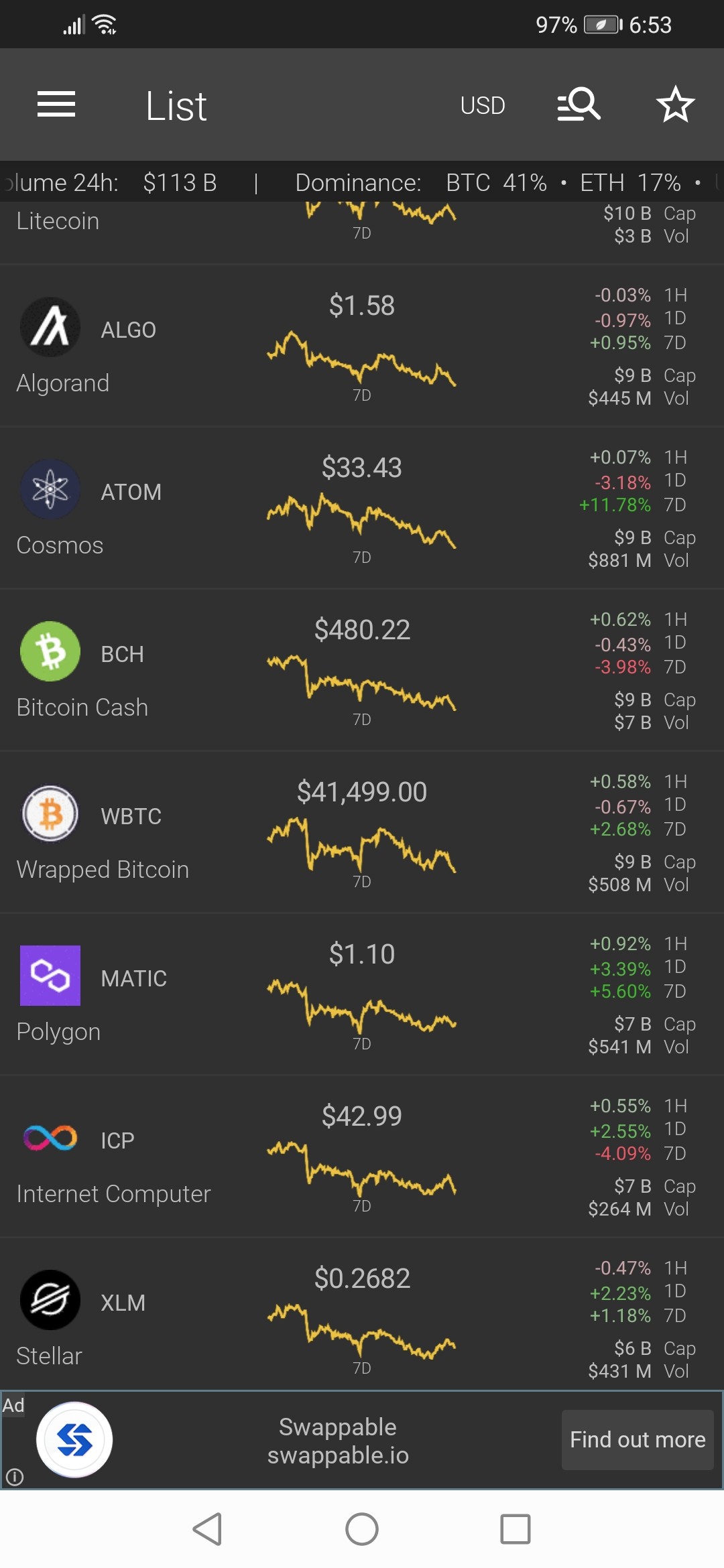Open the Litecoin row
The image size is (724, 1568).
[x=362, y=233]
